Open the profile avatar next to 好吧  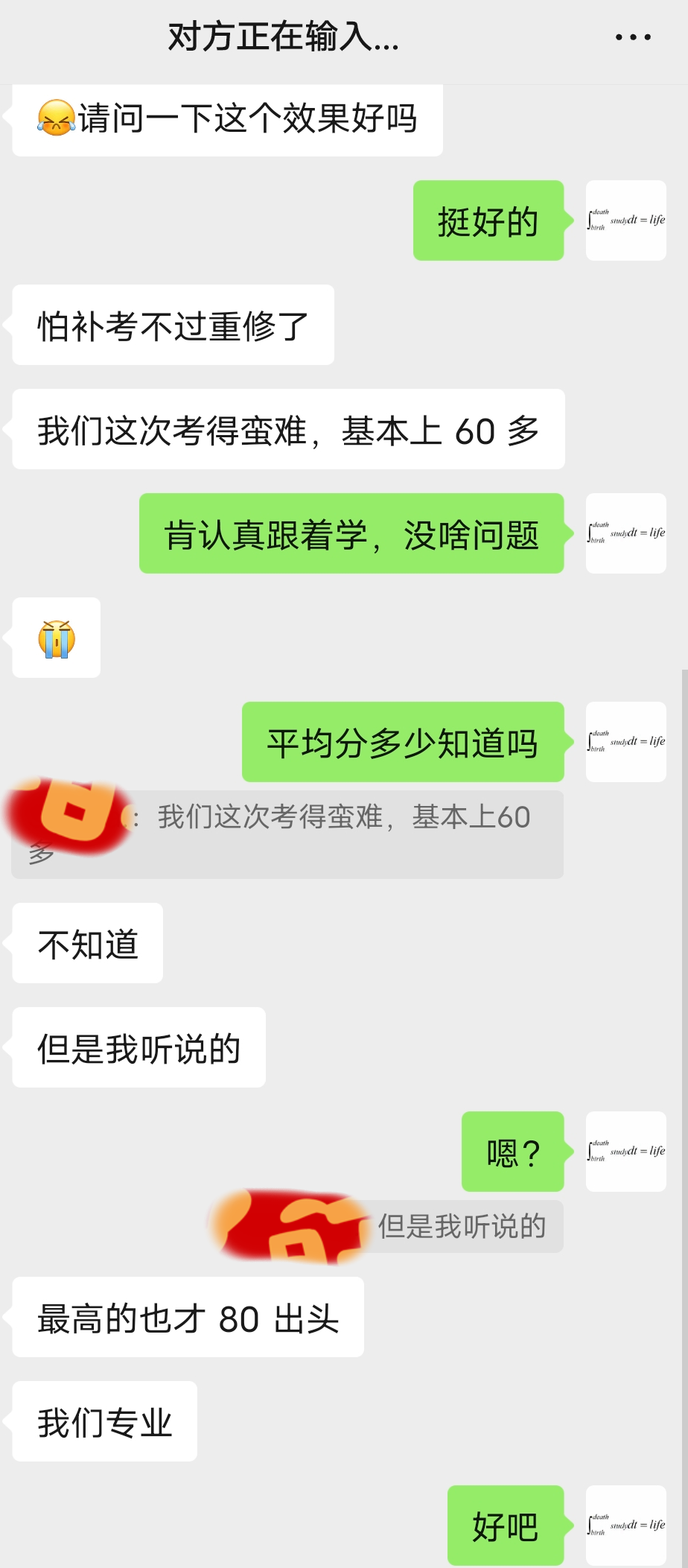coord(625,1526)
